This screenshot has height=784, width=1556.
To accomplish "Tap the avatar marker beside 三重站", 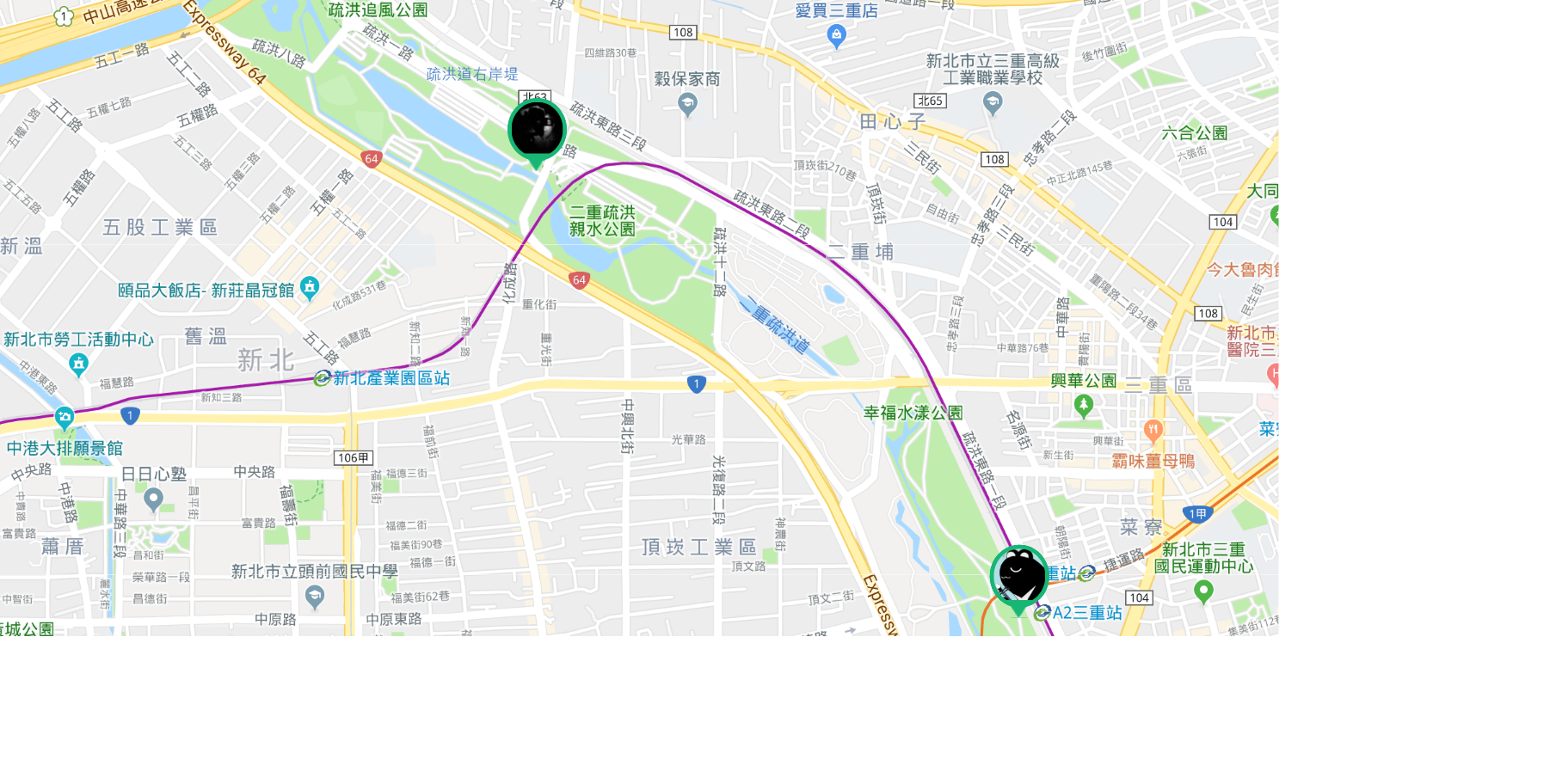I will (1019, 575).
